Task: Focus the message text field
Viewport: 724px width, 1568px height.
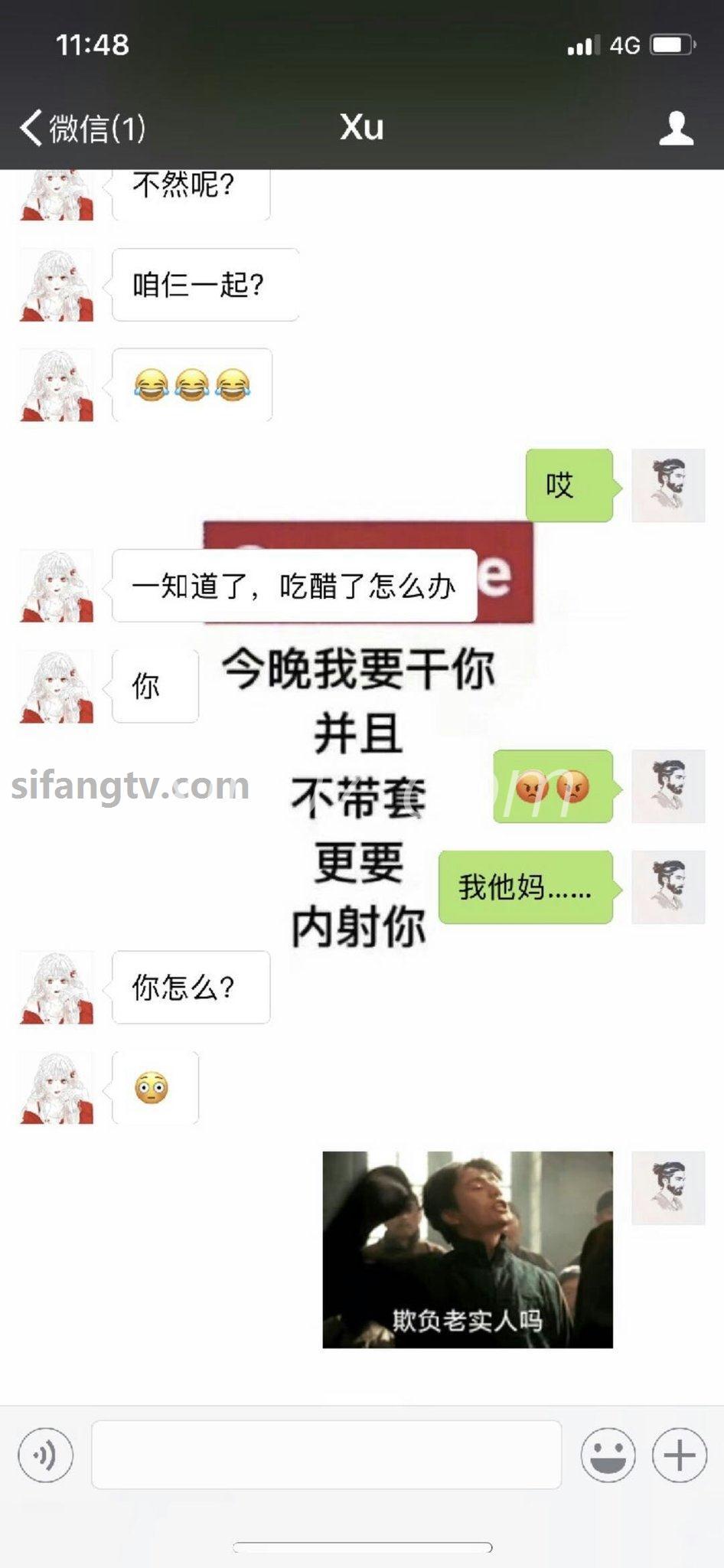Action: coord(326,1455)
